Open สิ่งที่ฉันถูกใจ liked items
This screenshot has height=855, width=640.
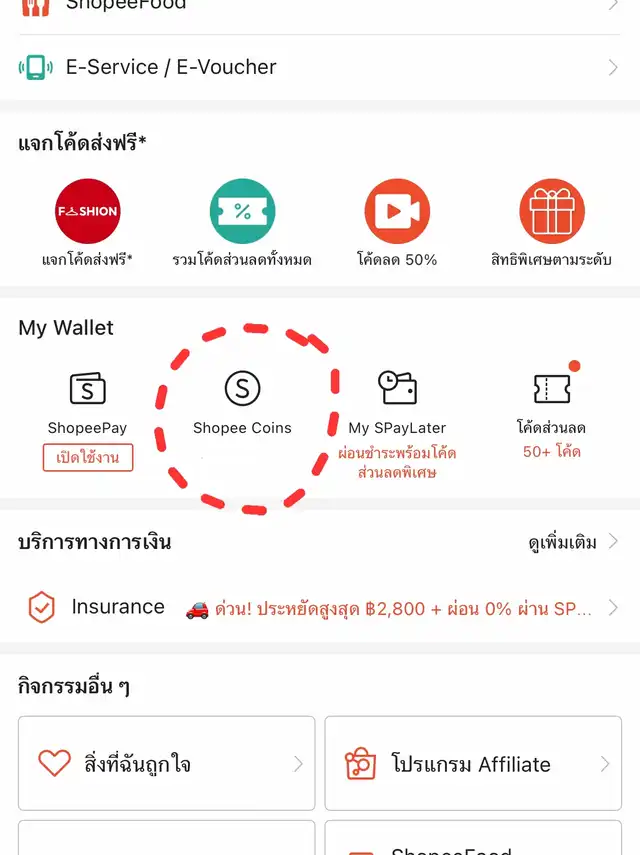click(166, 764)
